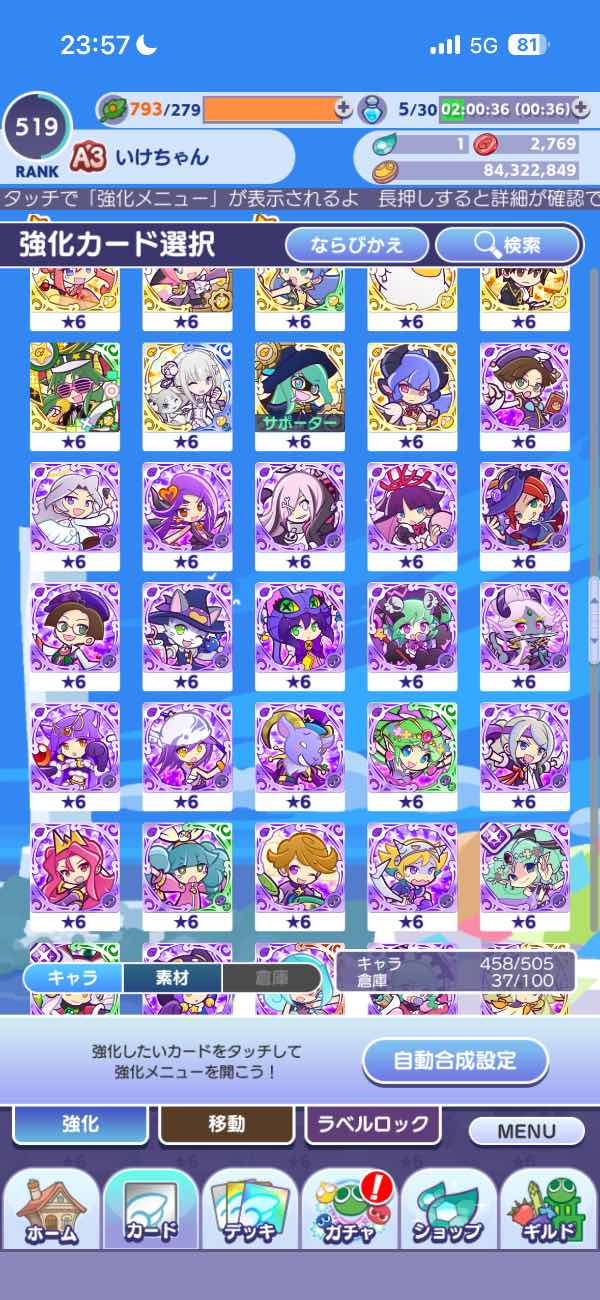Viewport: 600px width, 1300px height.
Task: Open 自動合成設定 auto-synthesis settings
Action: 455,1060
